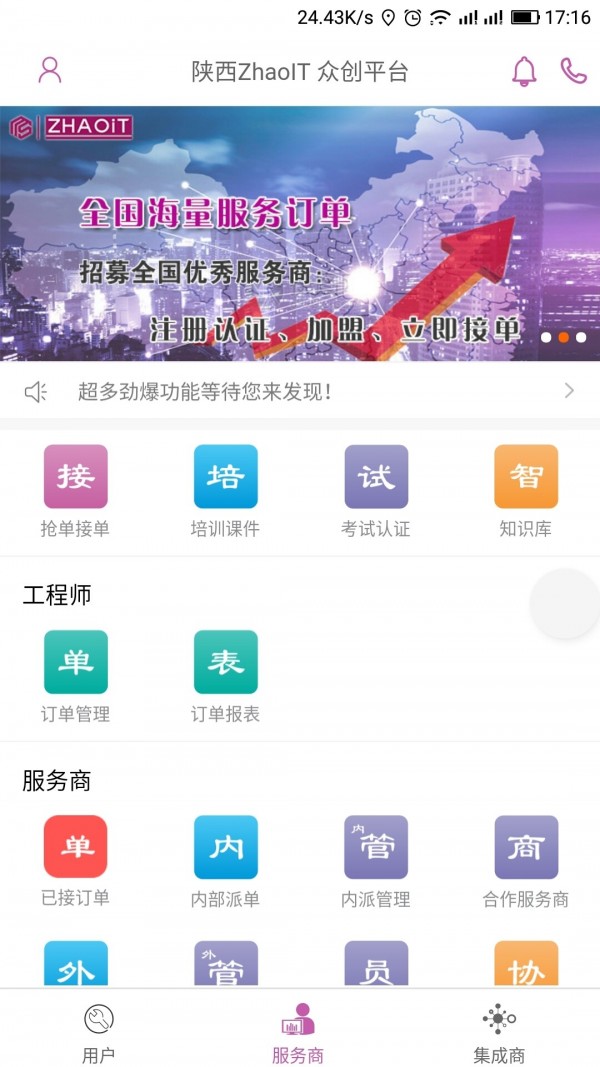Switch to the 用户 tab
This screenshot has height=1067, width=600.
coord(98,1031)
